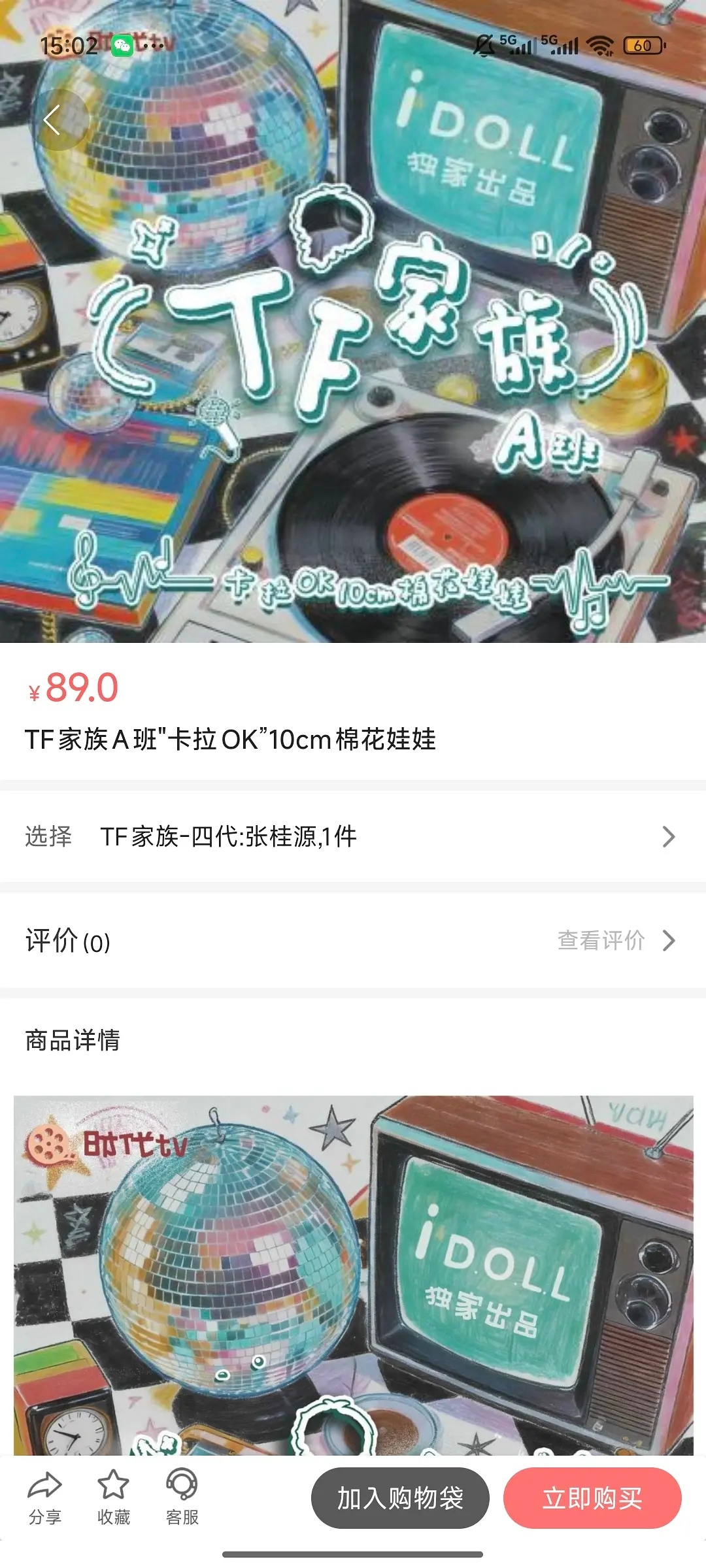
Task: Open reviews with the 查看评价 chevron
Action: 668,940
